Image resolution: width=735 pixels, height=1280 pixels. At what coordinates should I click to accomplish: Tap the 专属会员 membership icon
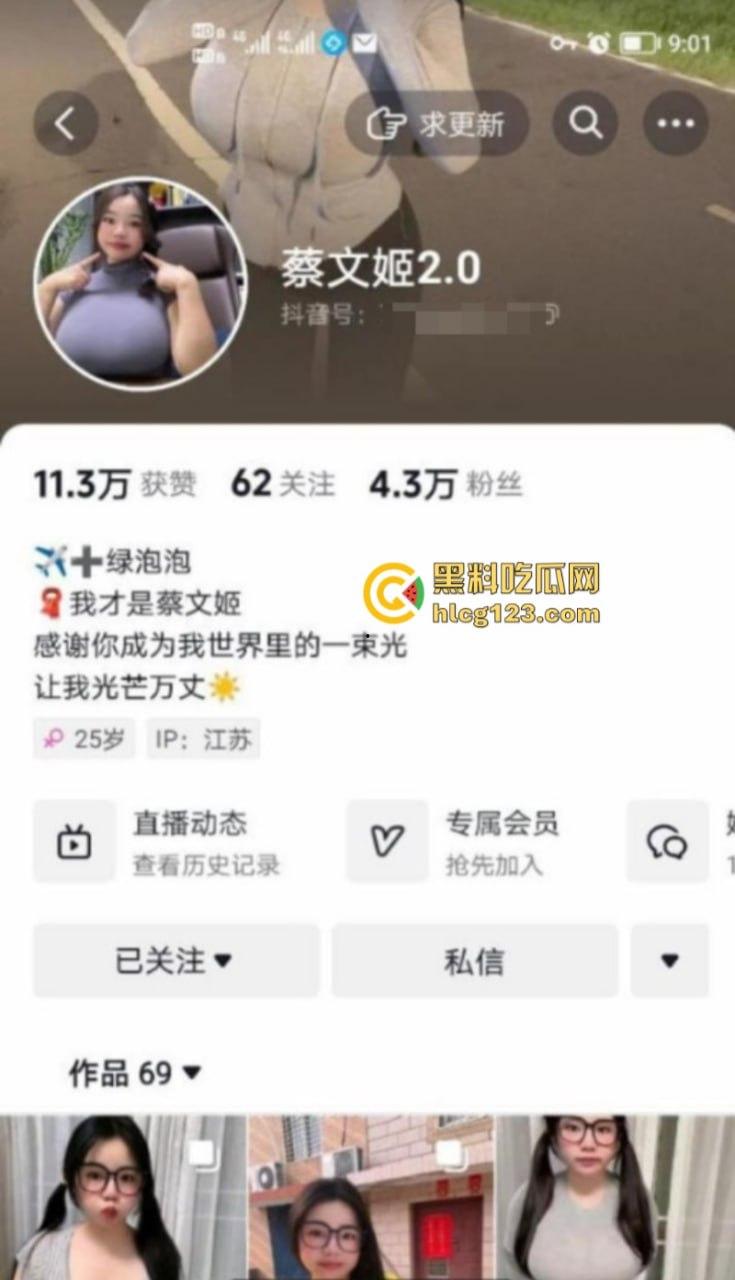[387, 841]
